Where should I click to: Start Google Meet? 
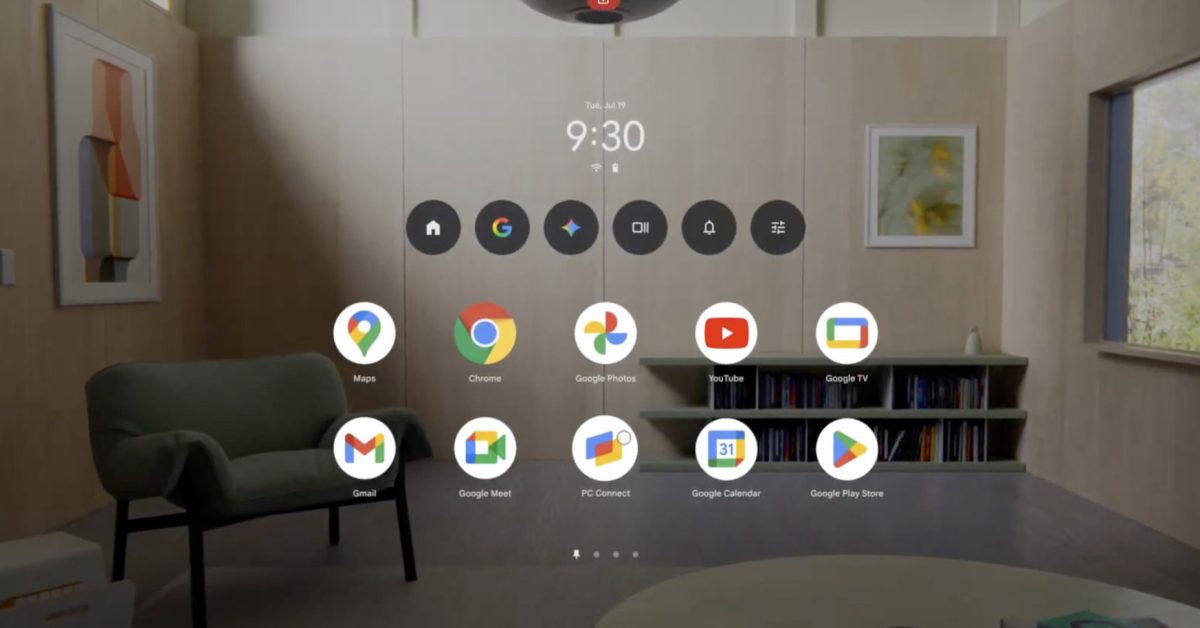point(485,448)
